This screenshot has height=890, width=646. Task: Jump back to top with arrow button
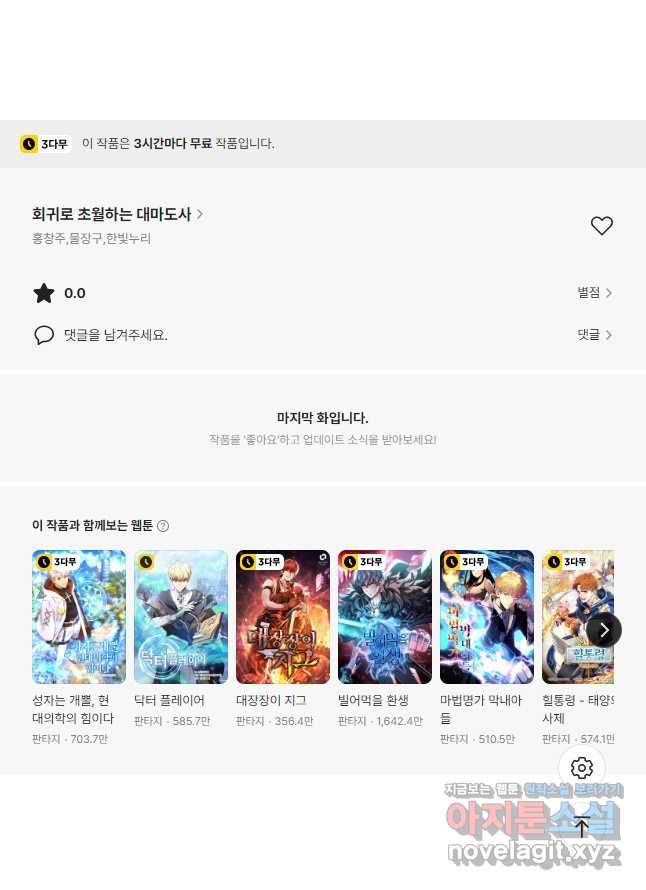pos(582,826)
